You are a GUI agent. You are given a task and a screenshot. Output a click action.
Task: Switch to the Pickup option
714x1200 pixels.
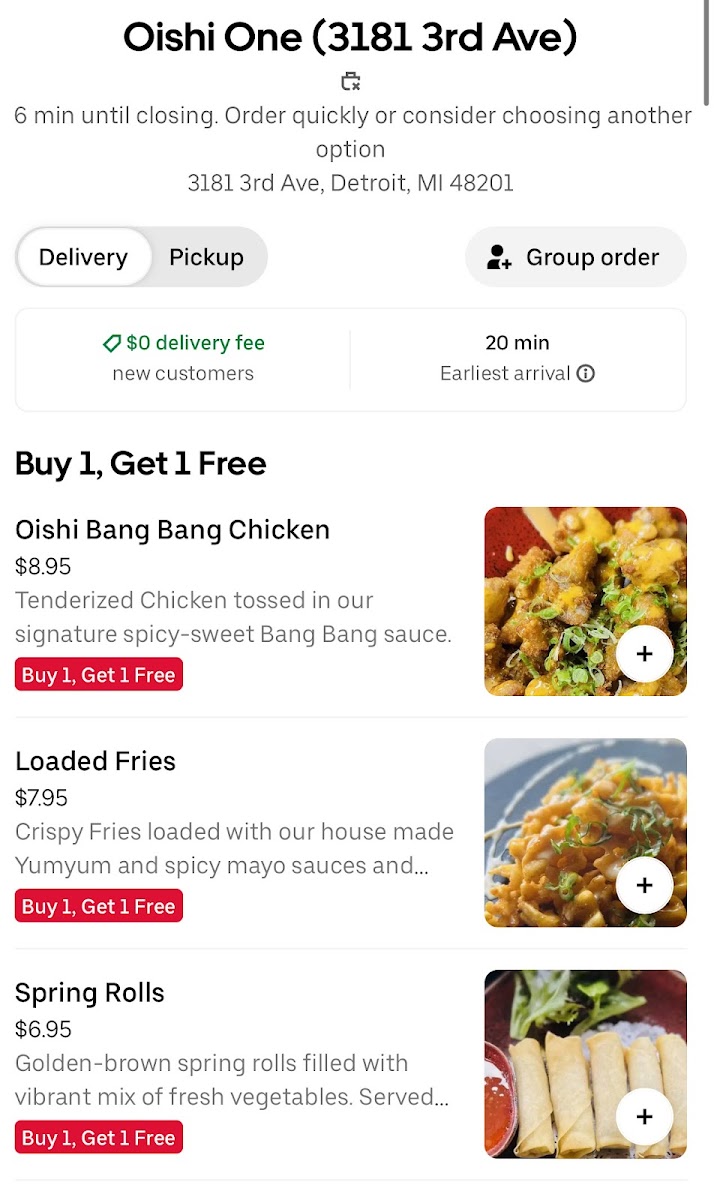pyautogui.click(x=206, y=257)
